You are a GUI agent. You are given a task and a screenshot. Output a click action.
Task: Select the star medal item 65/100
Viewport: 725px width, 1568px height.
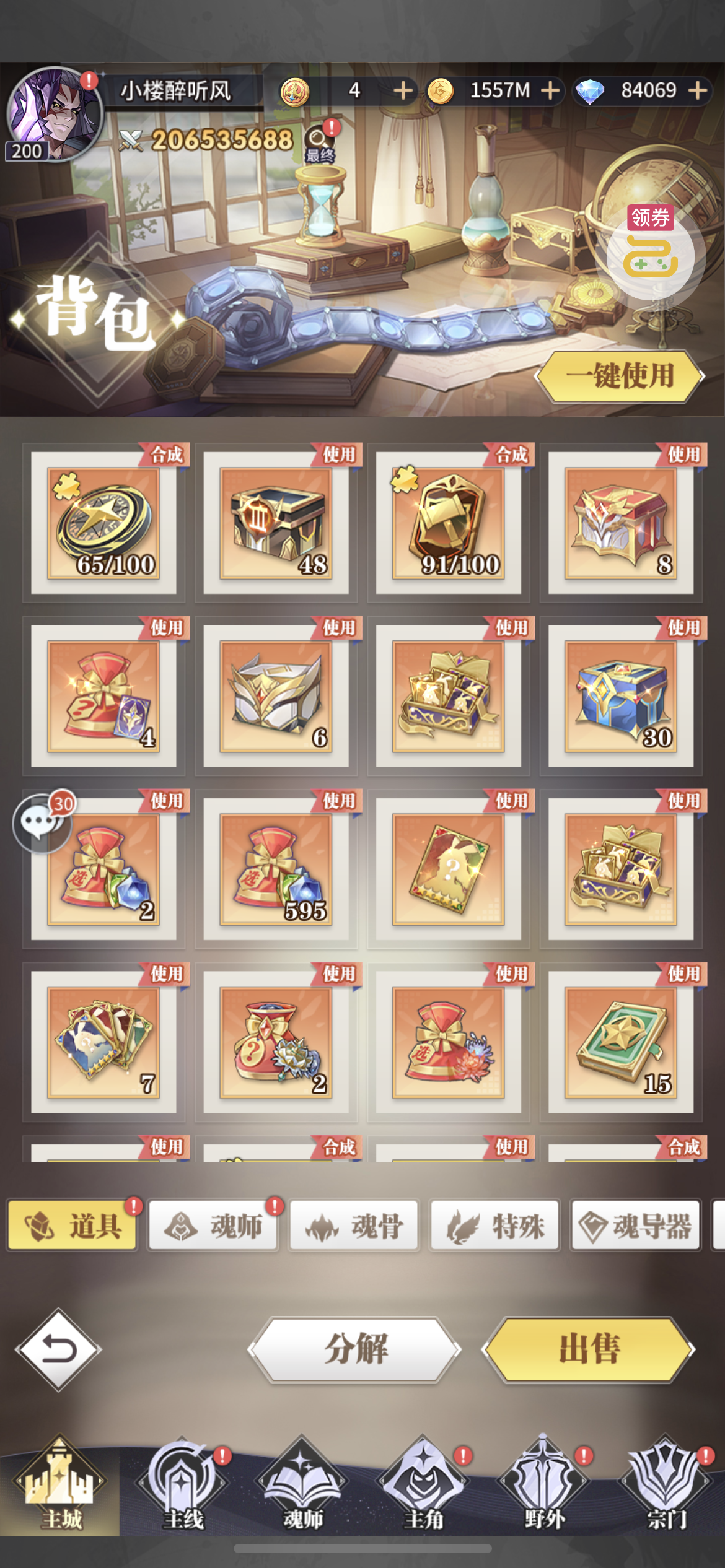tap(103, 523)
